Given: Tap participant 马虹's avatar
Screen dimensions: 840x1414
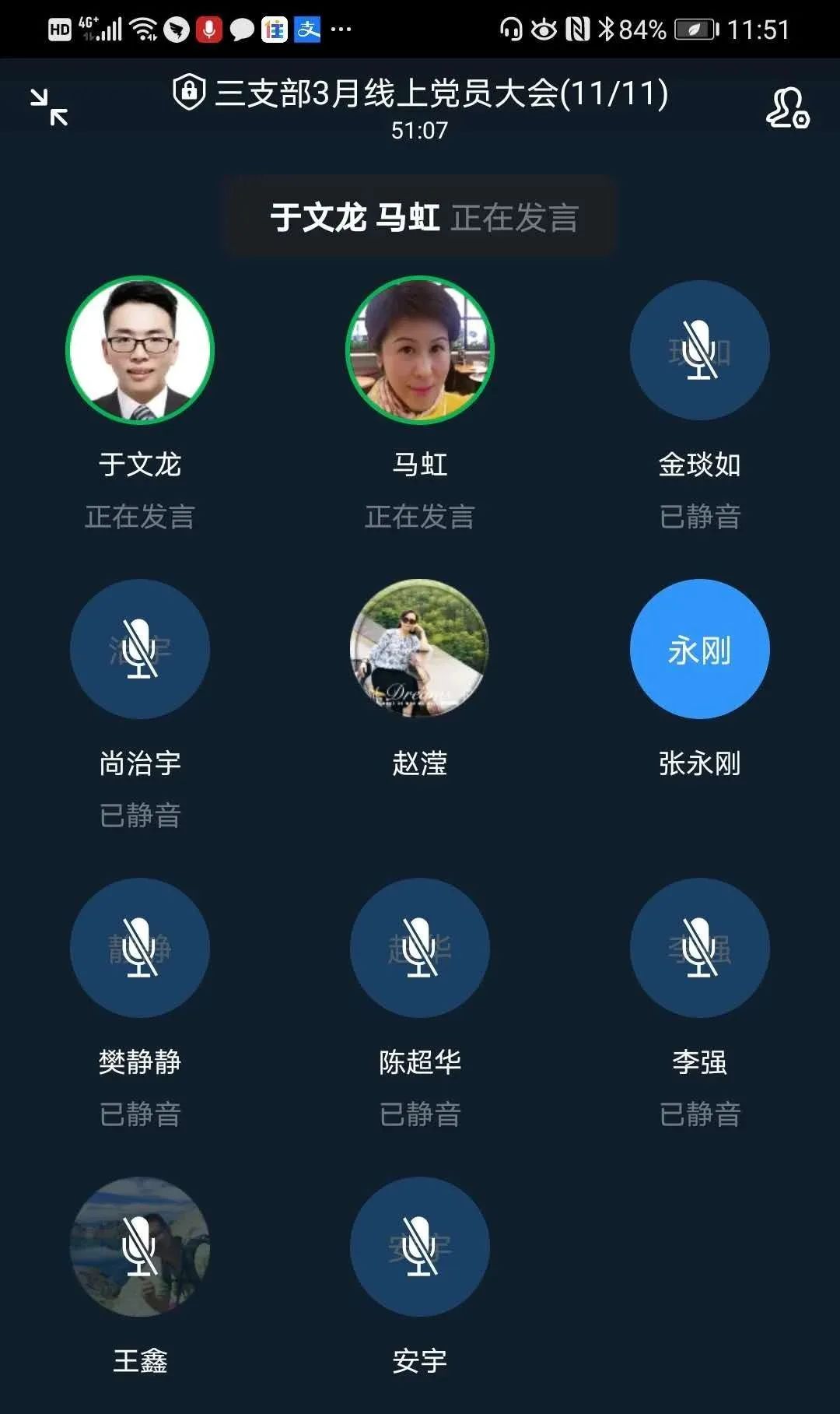Looking at the screenshot, I should 420,350.
